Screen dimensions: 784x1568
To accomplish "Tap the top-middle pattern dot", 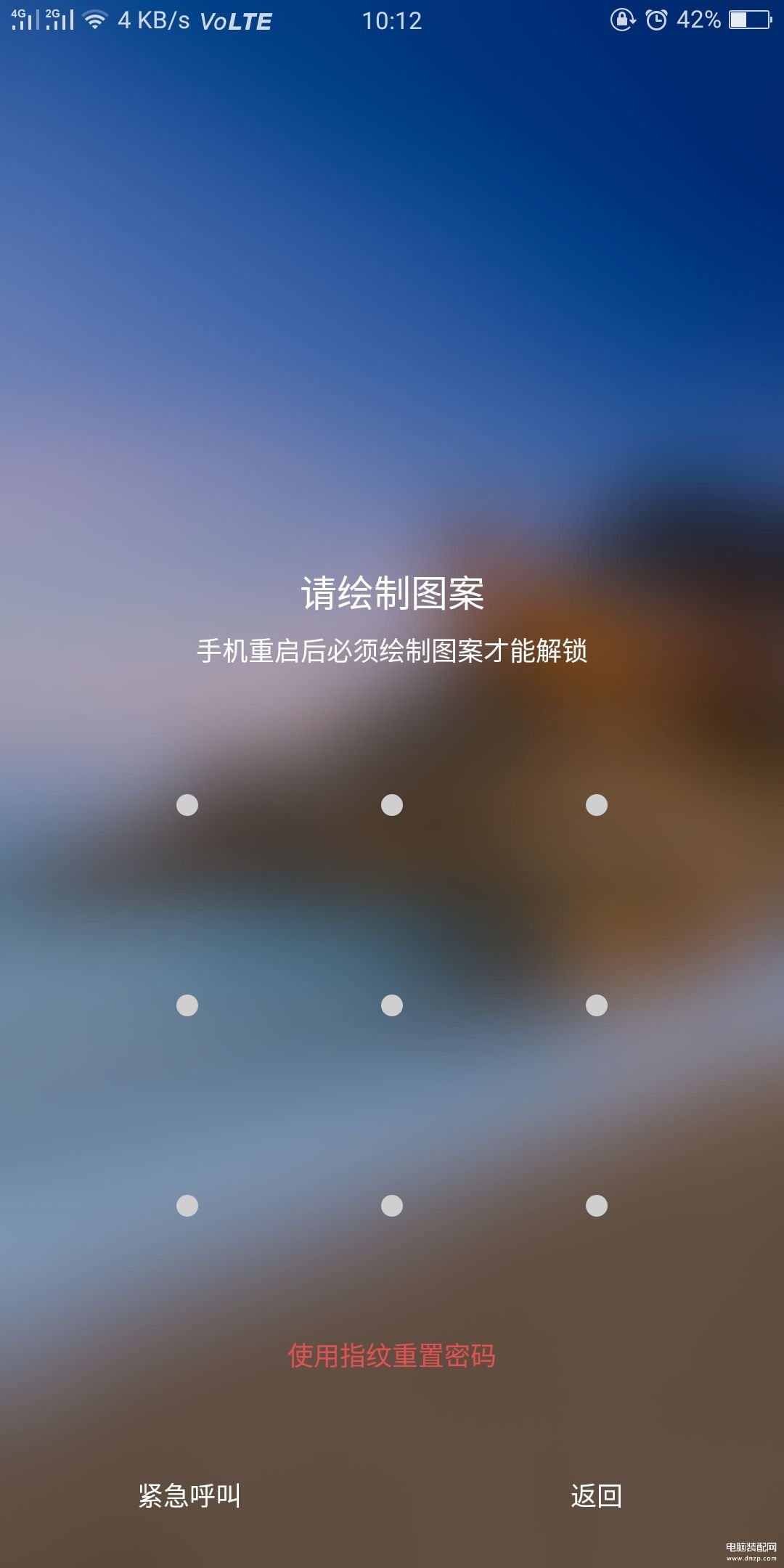I will 392,805.
